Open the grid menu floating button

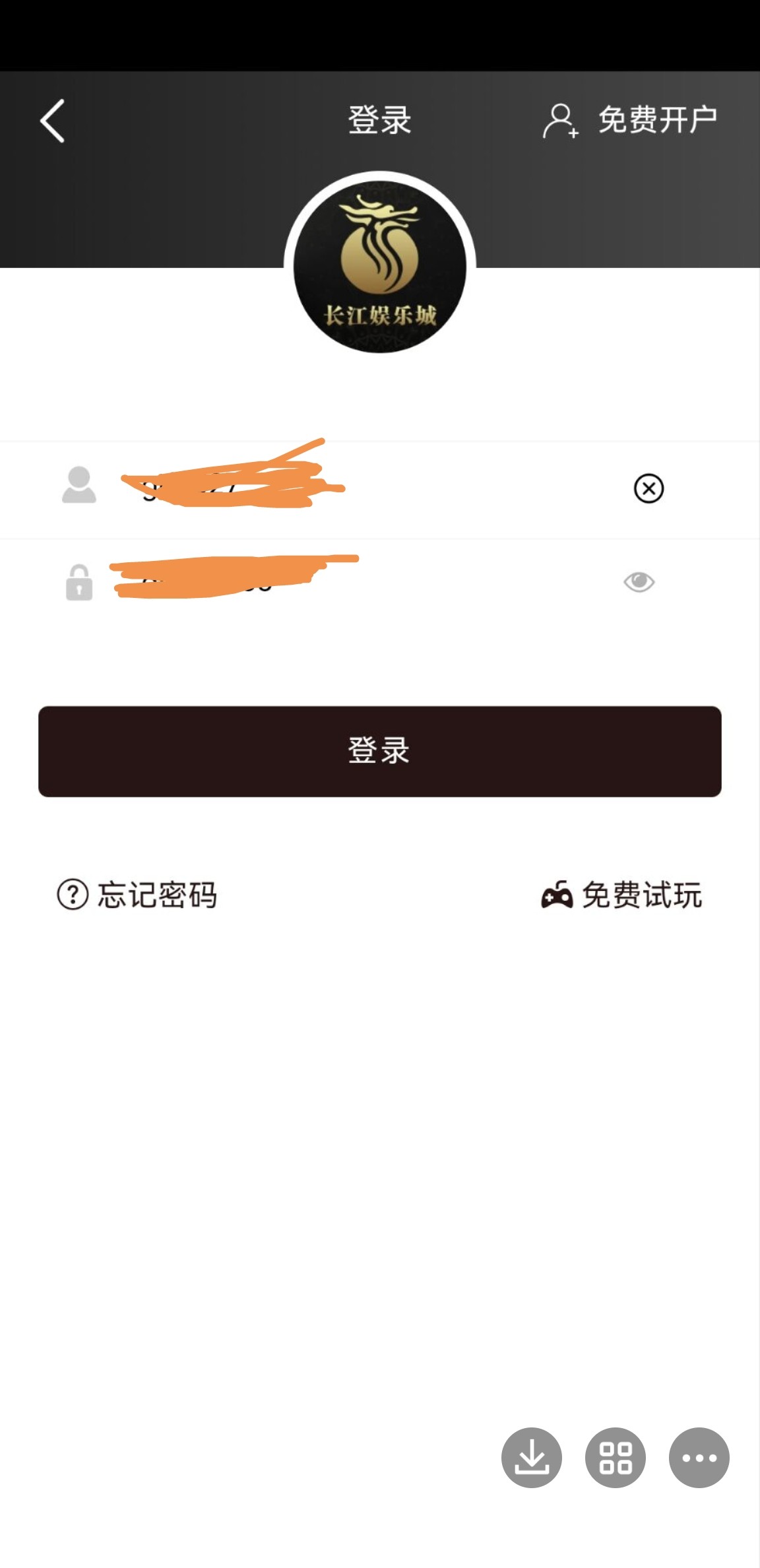tap(616, 1458)
